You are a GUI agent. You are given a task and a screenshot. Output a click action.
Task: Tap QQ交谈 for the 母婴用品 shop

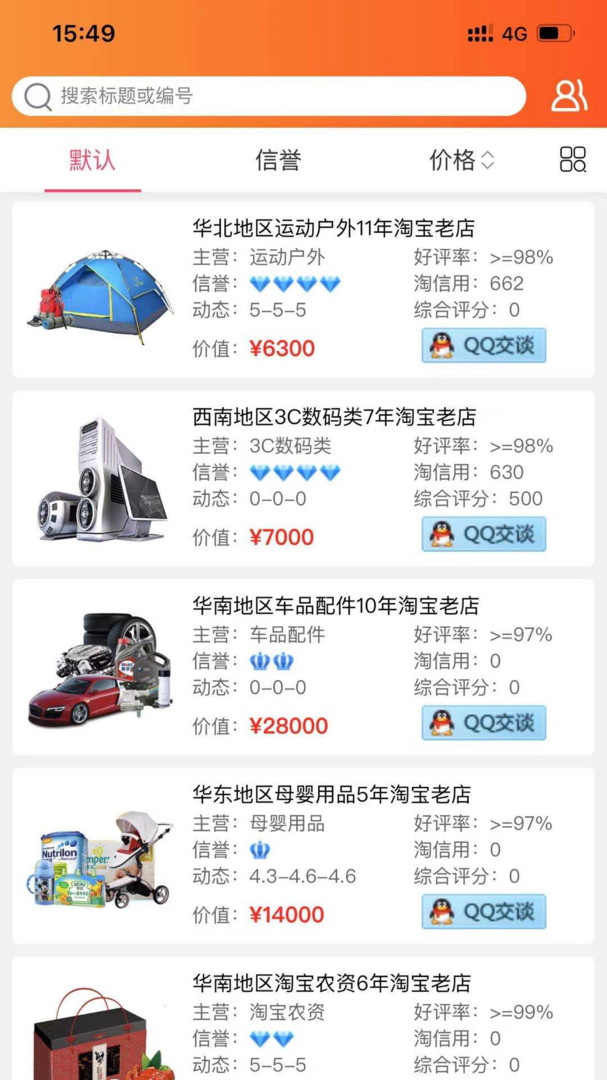484,912
